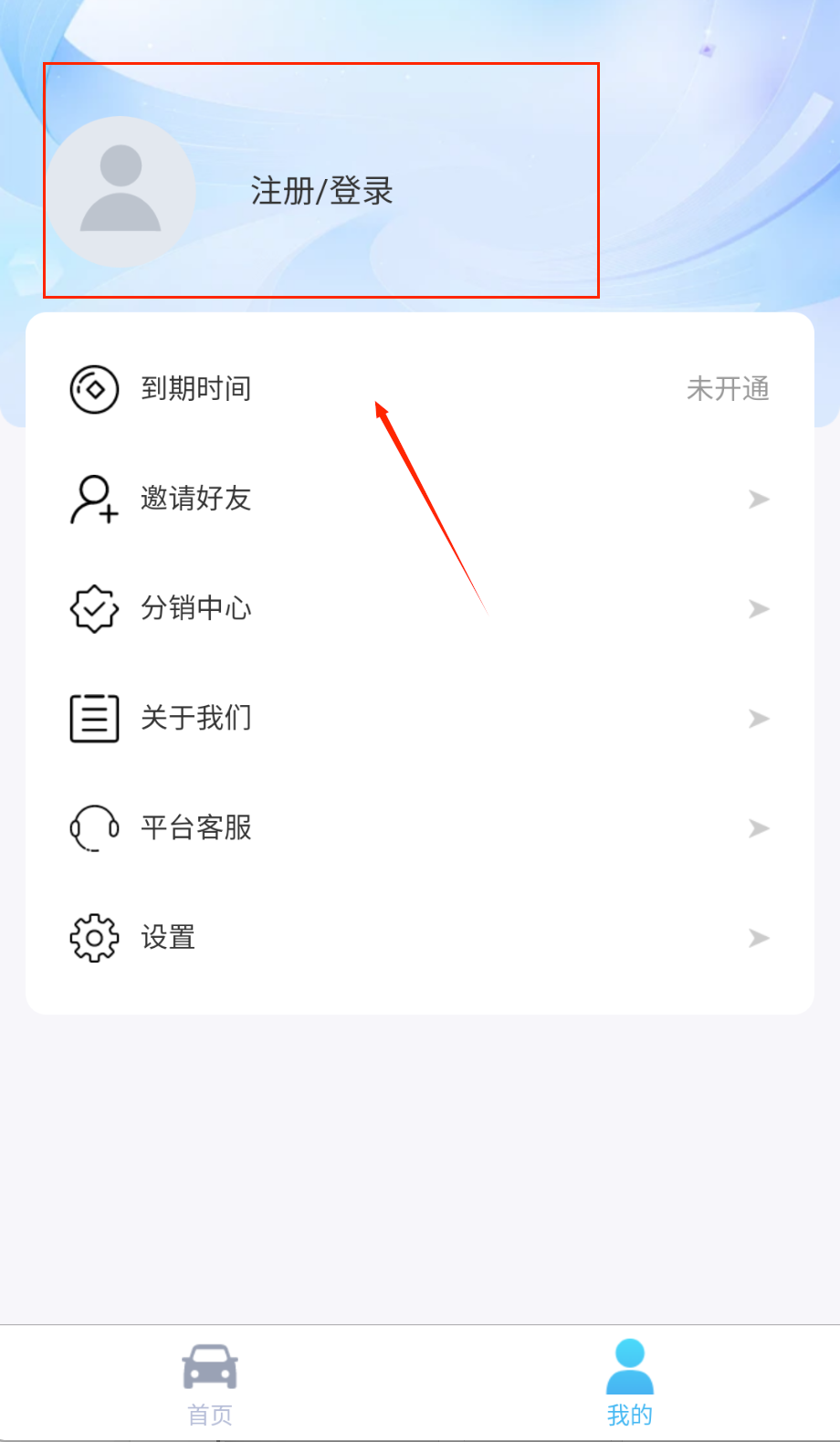Image resolution: width=840 pixels, height=1442 pixels.
Task: Select the 我的 tab
Action: (x=630, y=1383)
